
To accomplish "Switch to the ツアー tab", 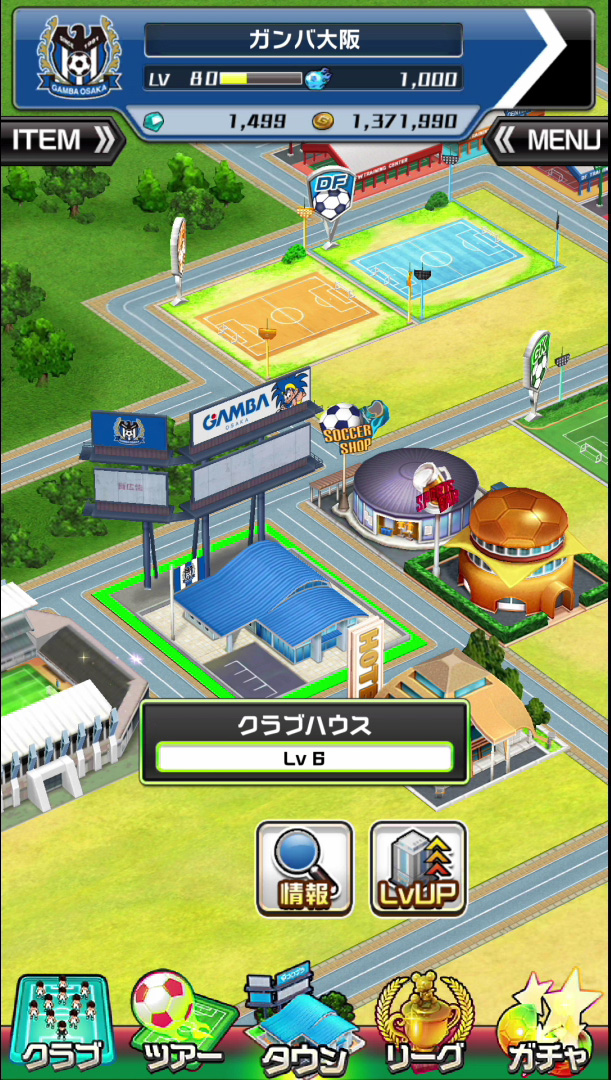I will [182, 1025].
